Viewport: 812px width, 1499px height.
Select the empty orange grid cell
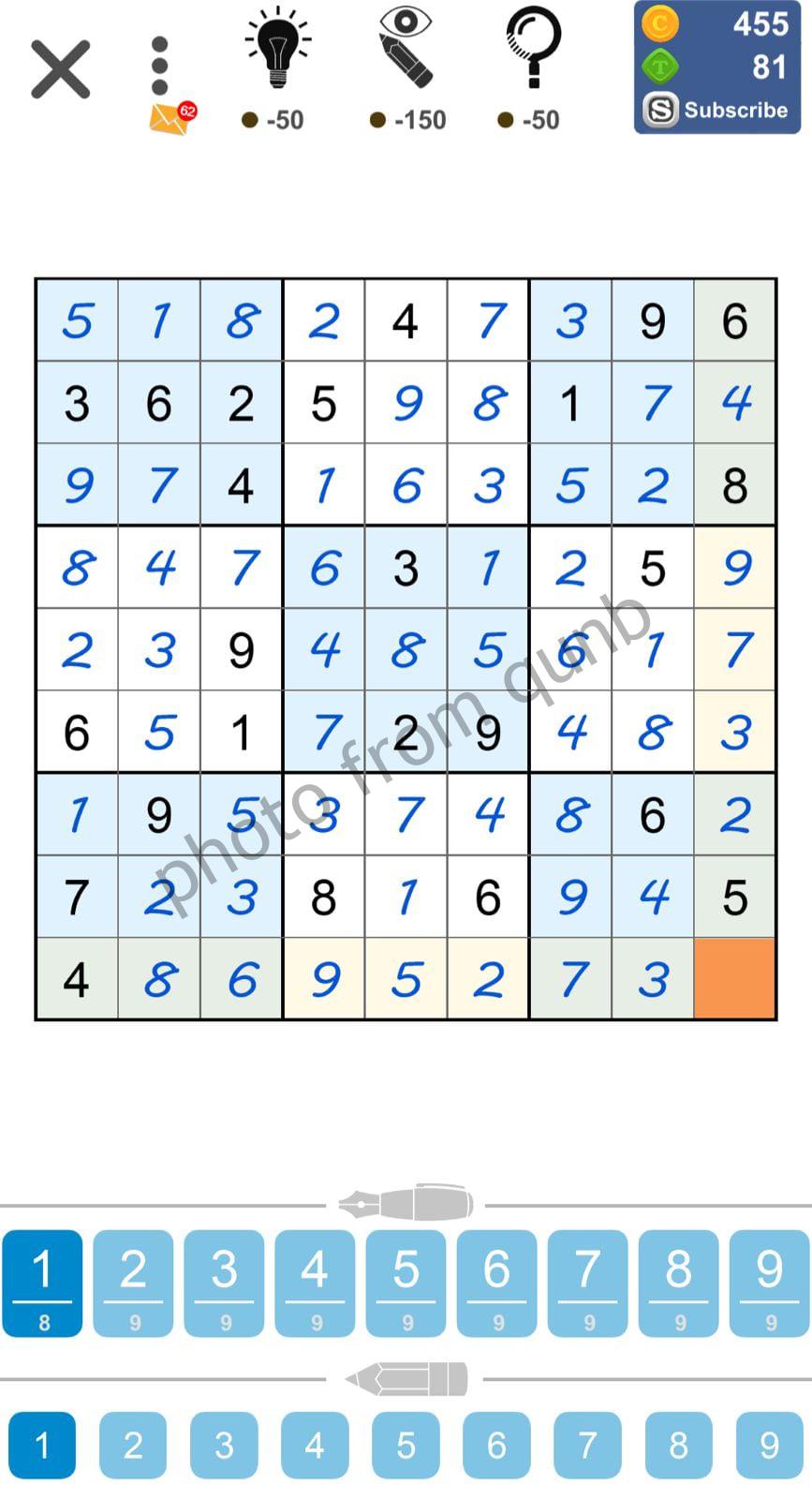click(x=734, y=979)
